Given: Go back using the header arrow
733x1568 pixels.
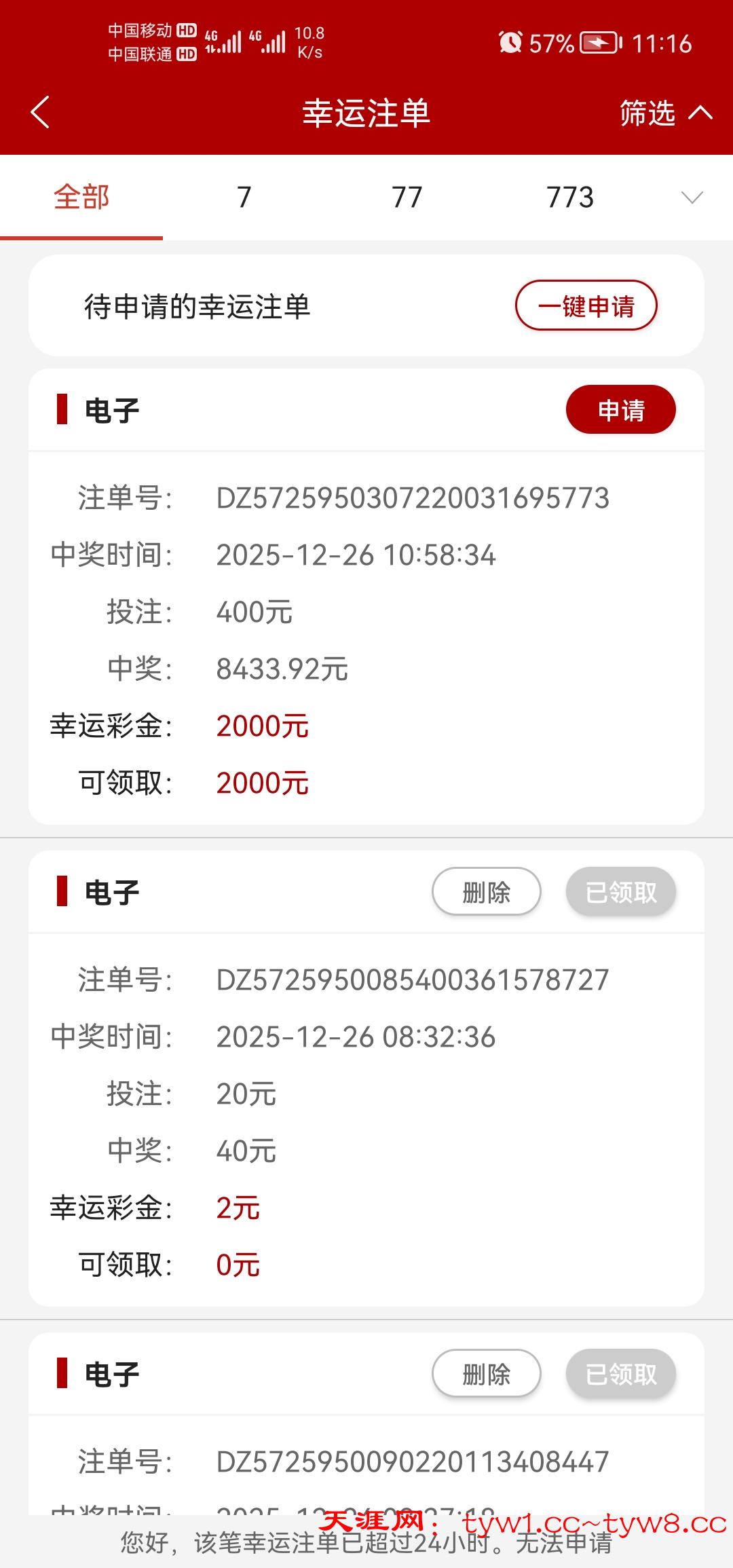Looking at the screenshot, I should 41,112.
